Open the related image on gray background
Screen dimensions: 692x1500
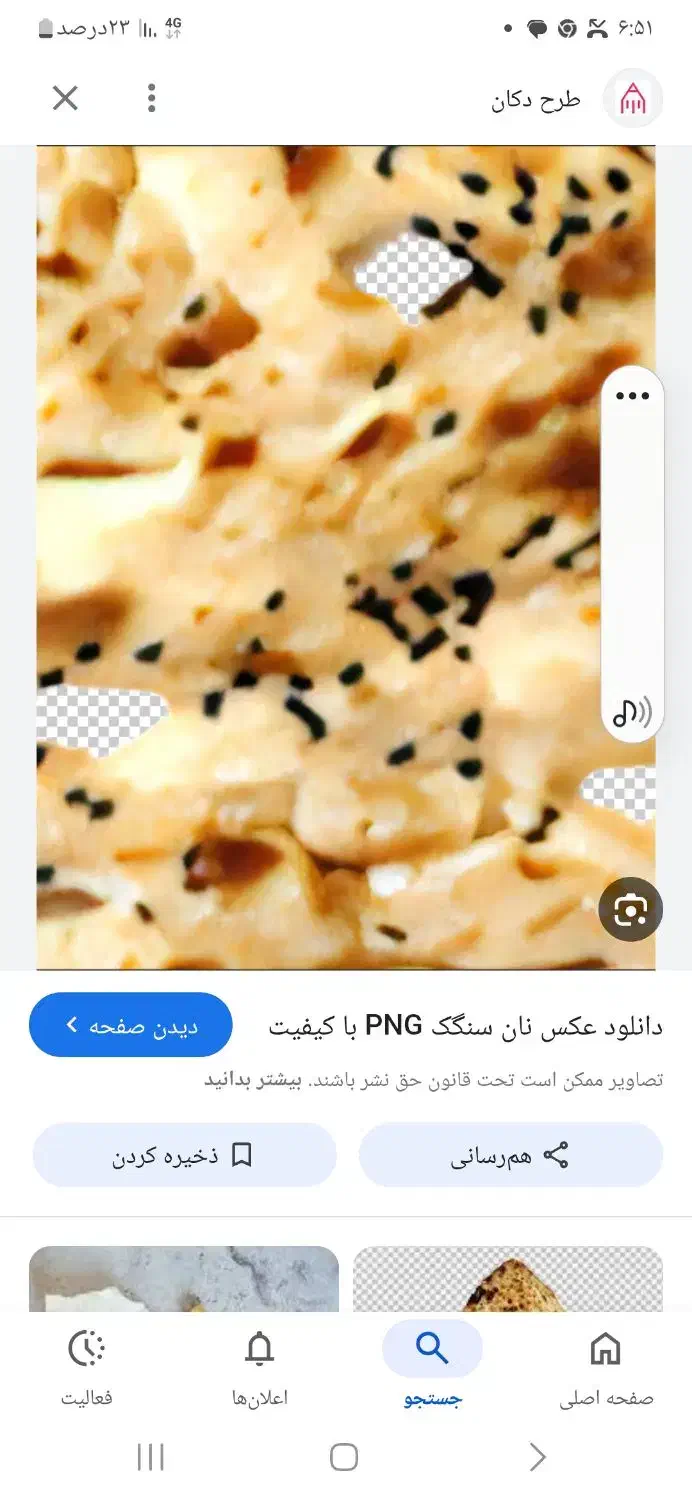(x=184, y=1280)
